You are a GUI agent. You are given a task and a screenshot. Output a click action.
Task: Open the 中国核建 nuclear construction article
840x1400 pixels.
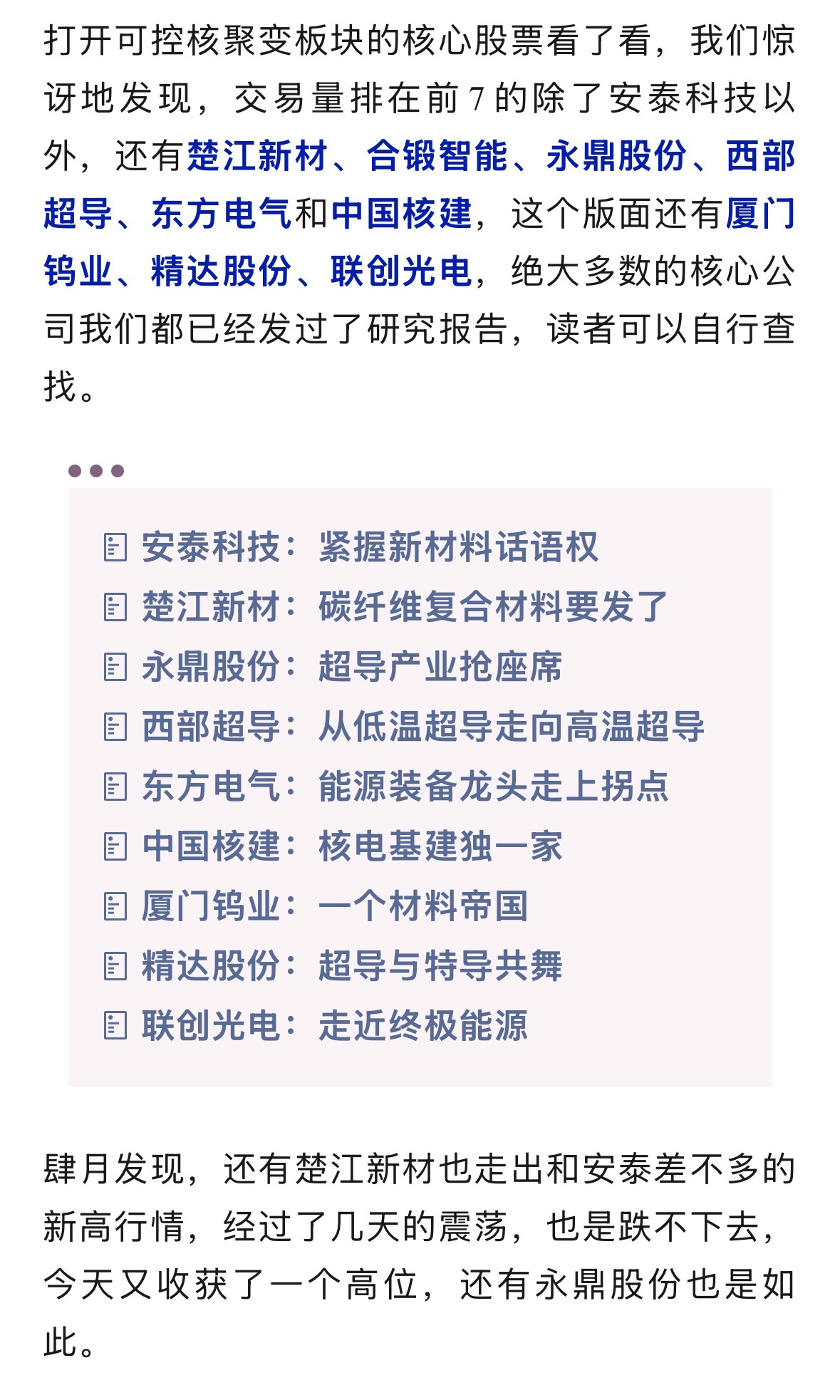click(x=351, y=846)
